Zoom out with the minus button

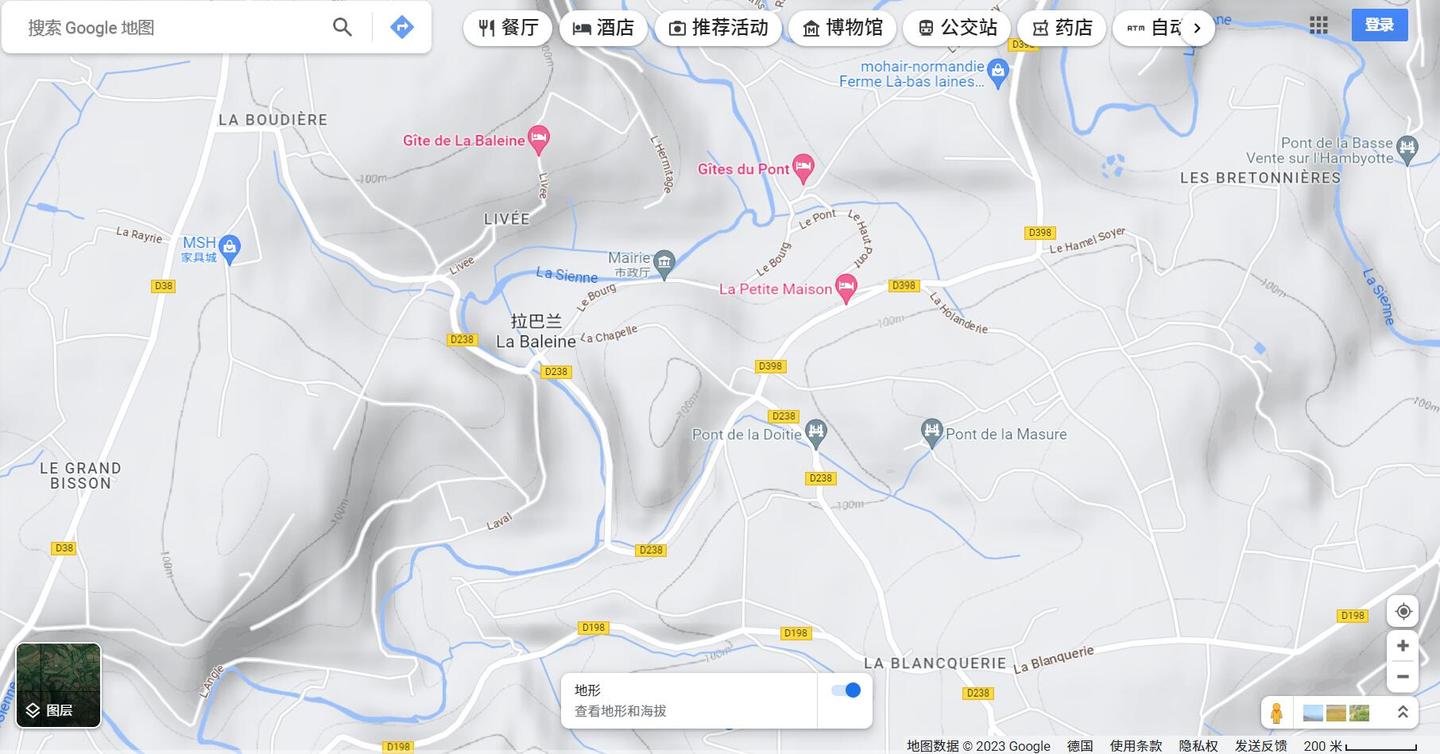tap(1403, 677)
